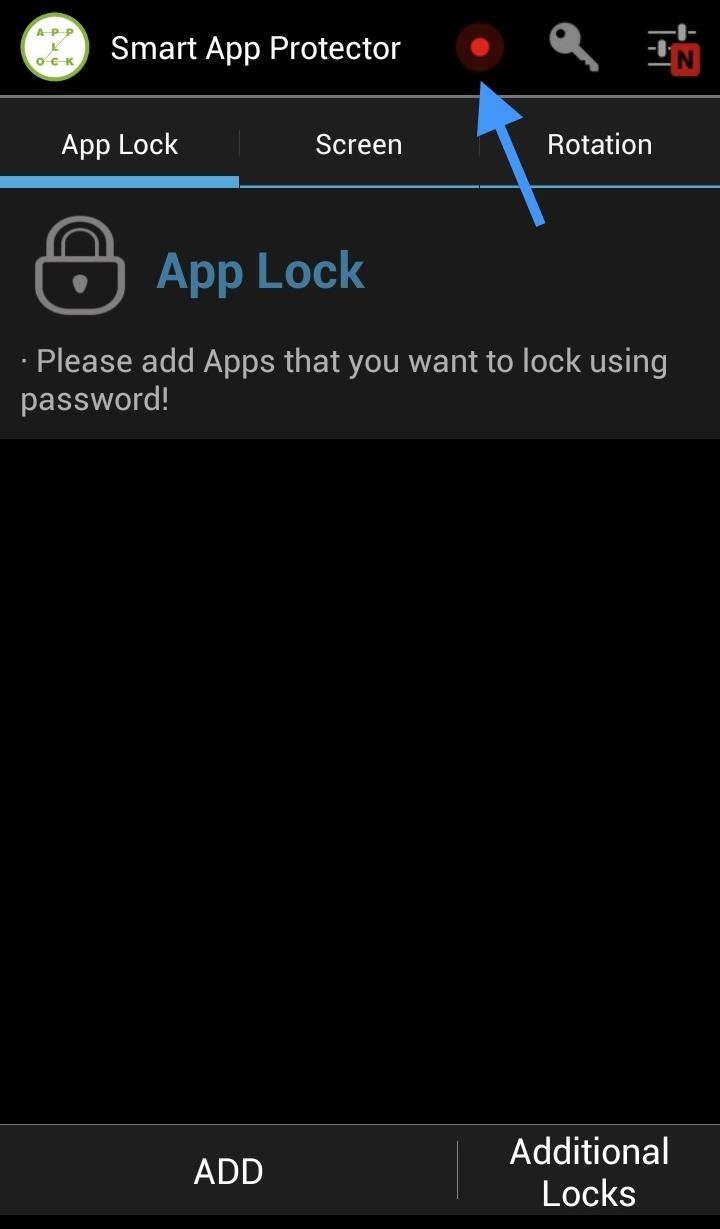Open the settings sliders icon

tap(672, 47)
